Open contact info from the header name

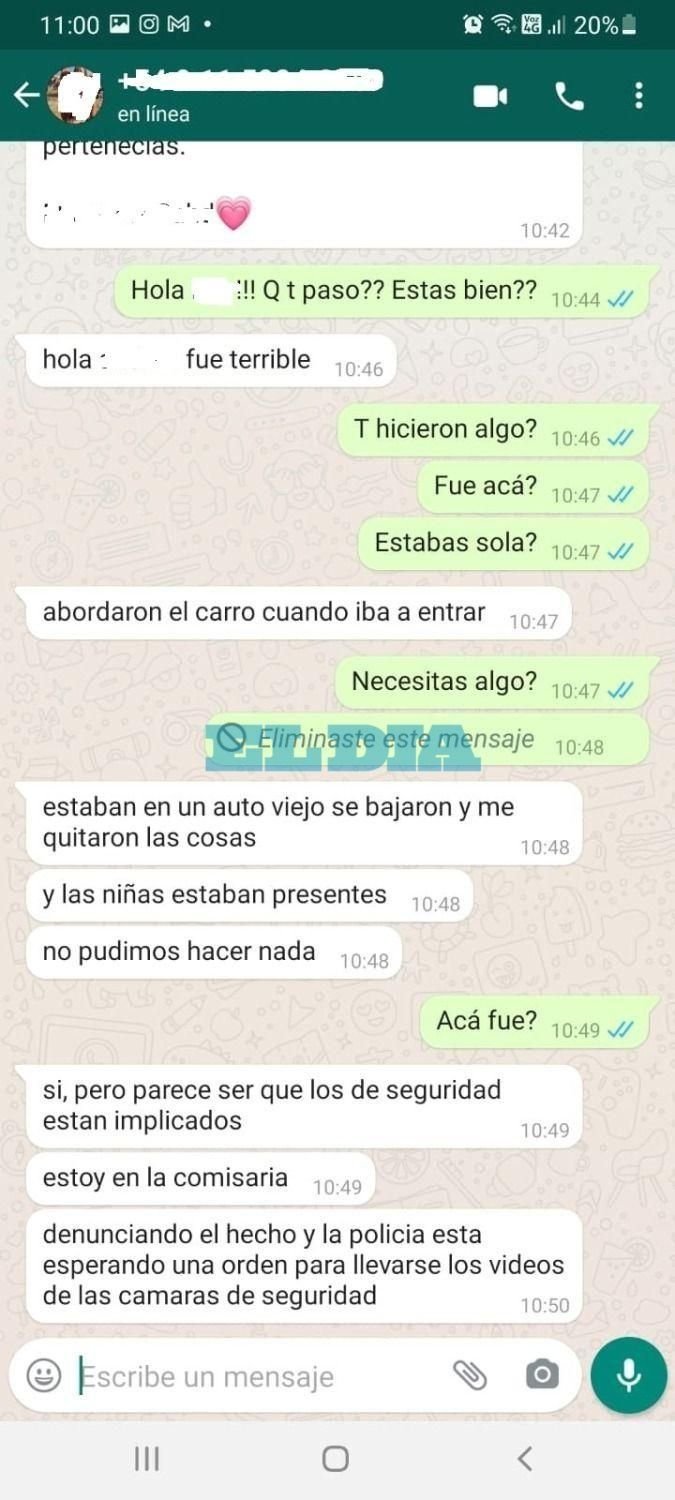[x=250, y=94]
